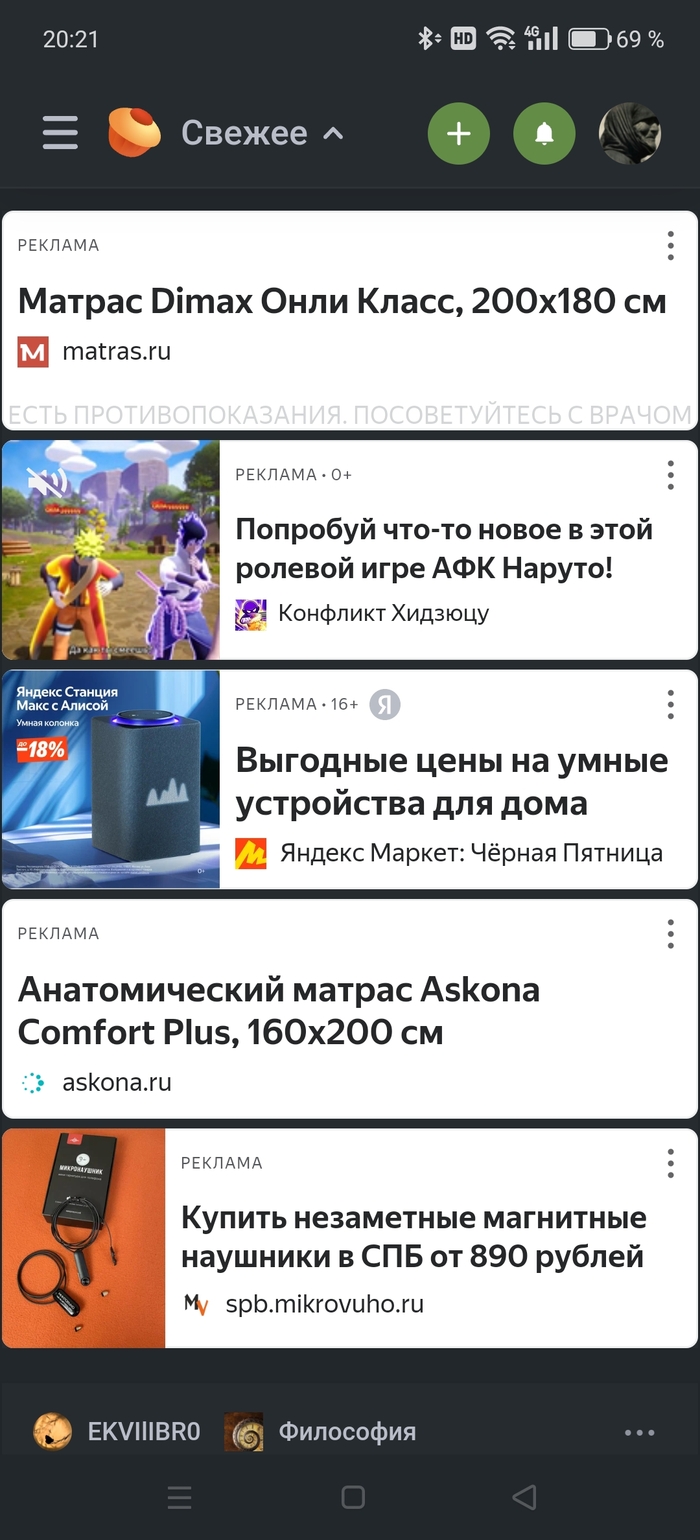Open the Философия community
Screen dimensions: 700x1540
coord(345,1431)
